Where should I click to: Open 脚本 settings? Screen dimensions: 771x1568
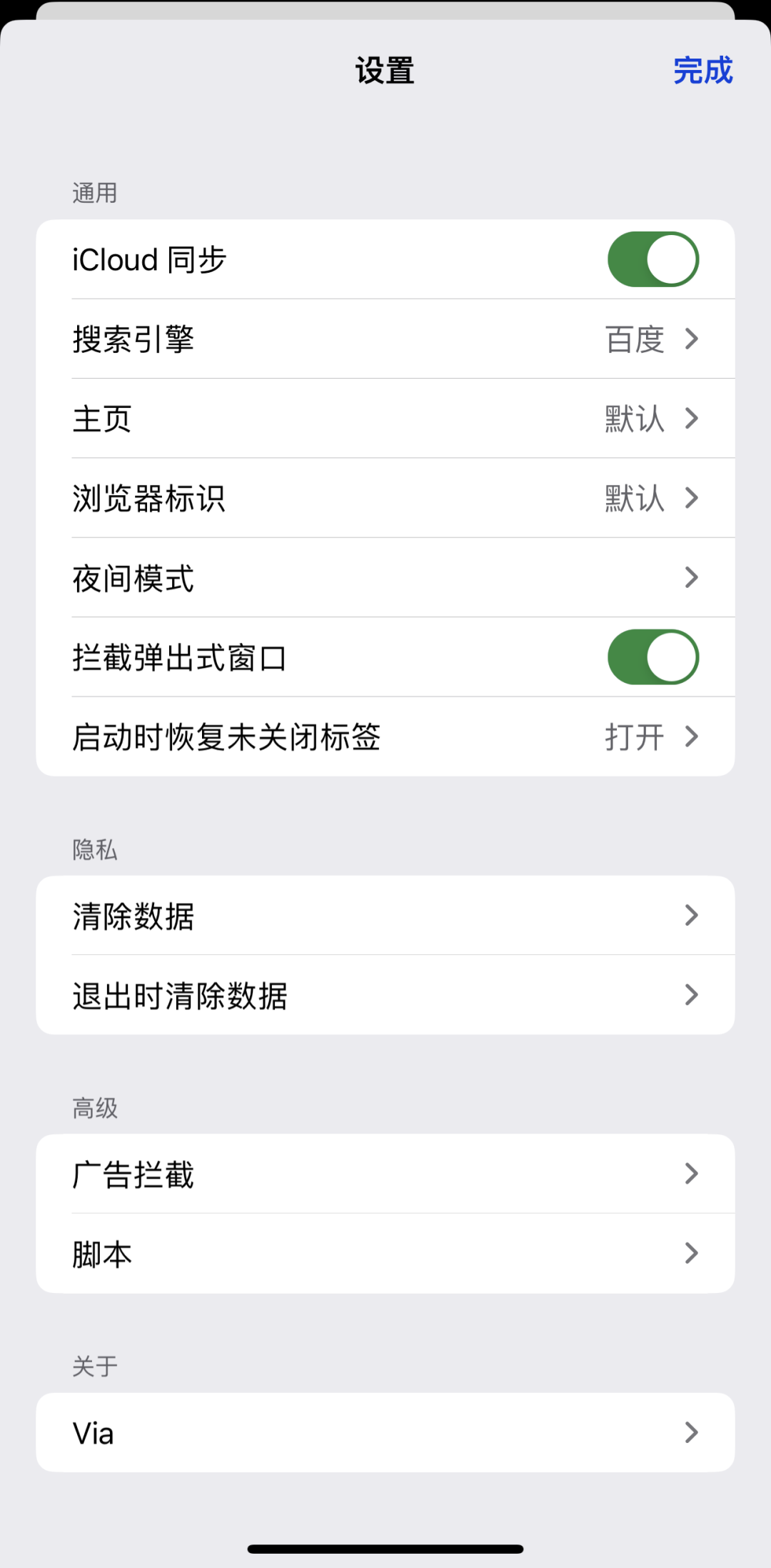pos(385,1254)
